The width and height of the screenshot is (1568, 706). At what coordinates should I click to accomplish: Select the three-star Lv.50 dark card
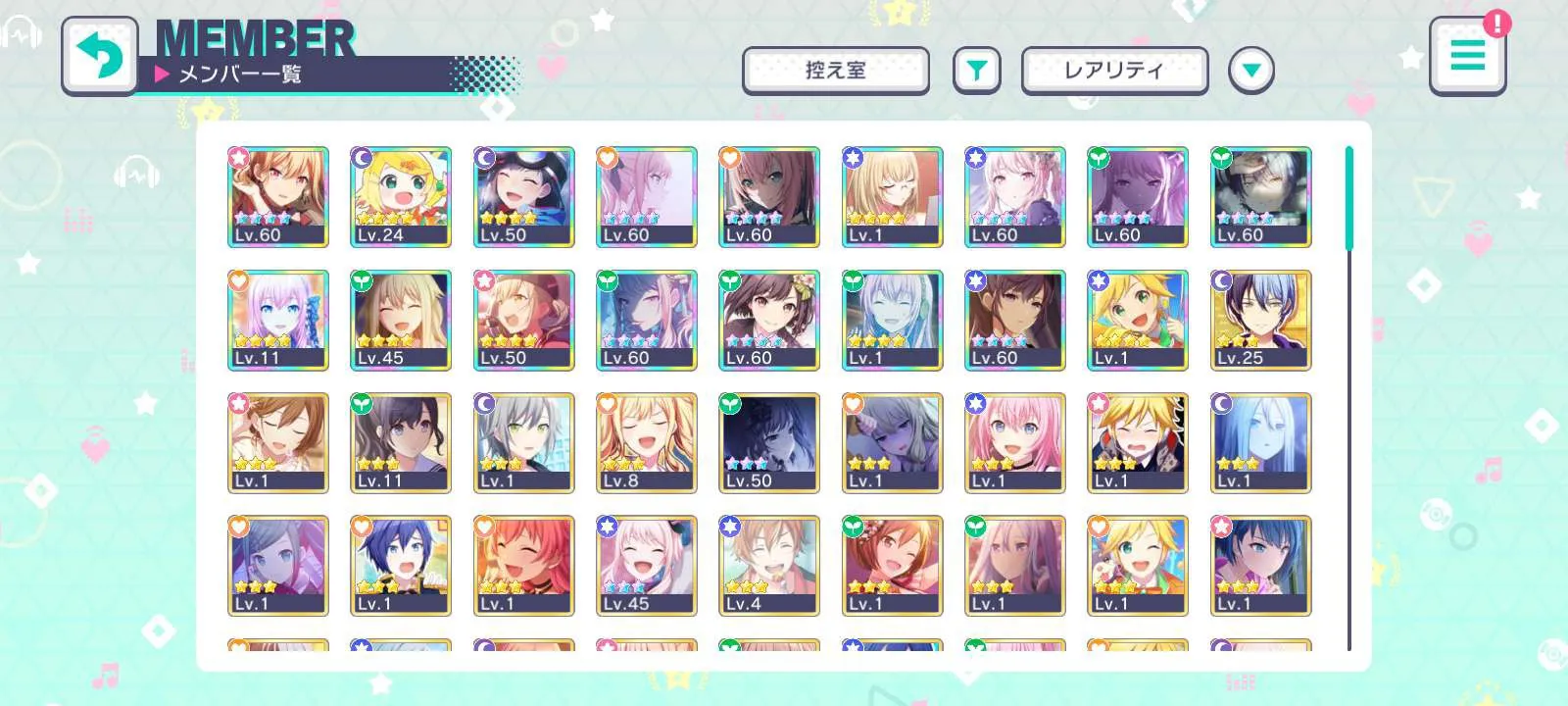click(x=768, y=442)
